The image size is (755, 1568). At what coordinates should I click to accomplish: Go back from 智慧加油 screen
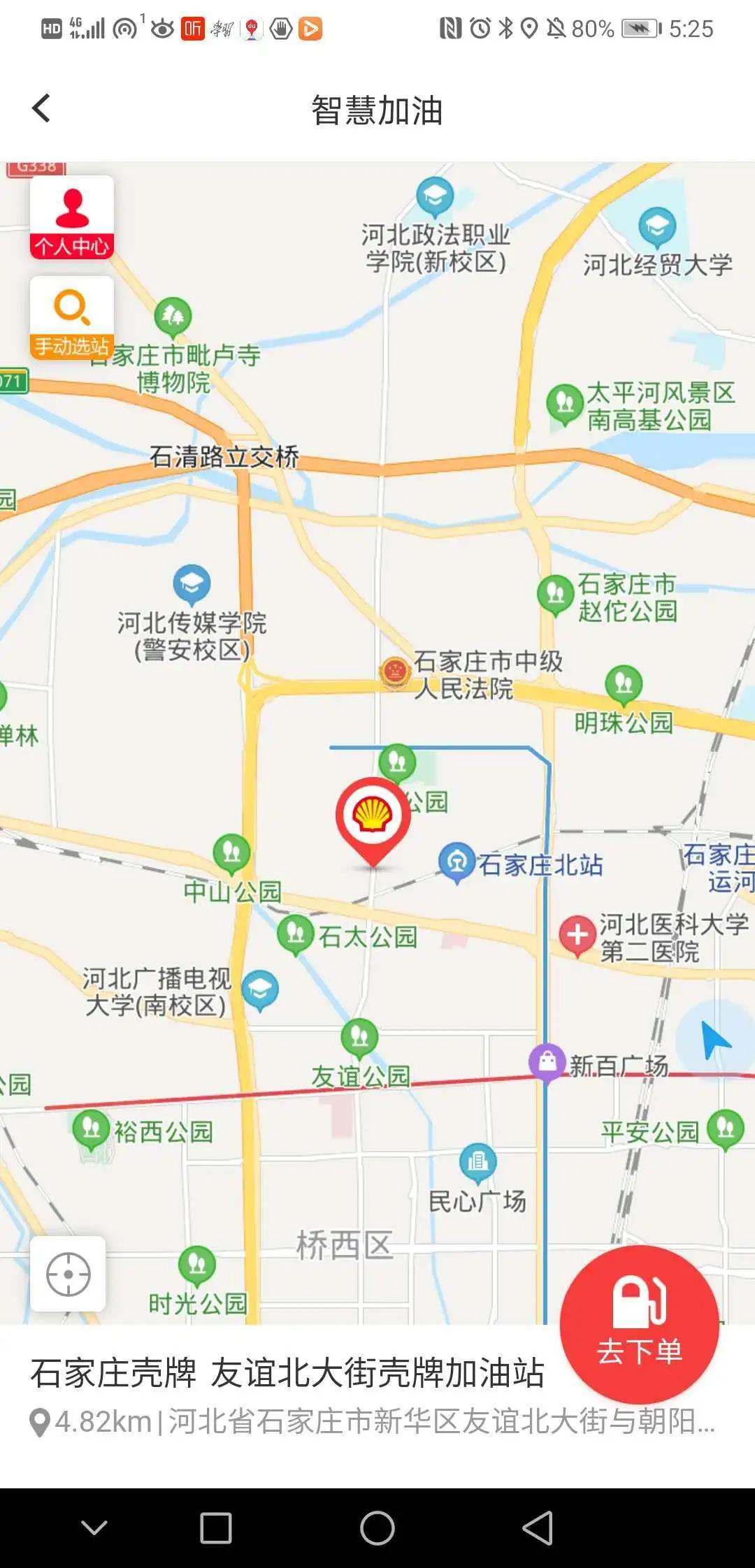41,109
